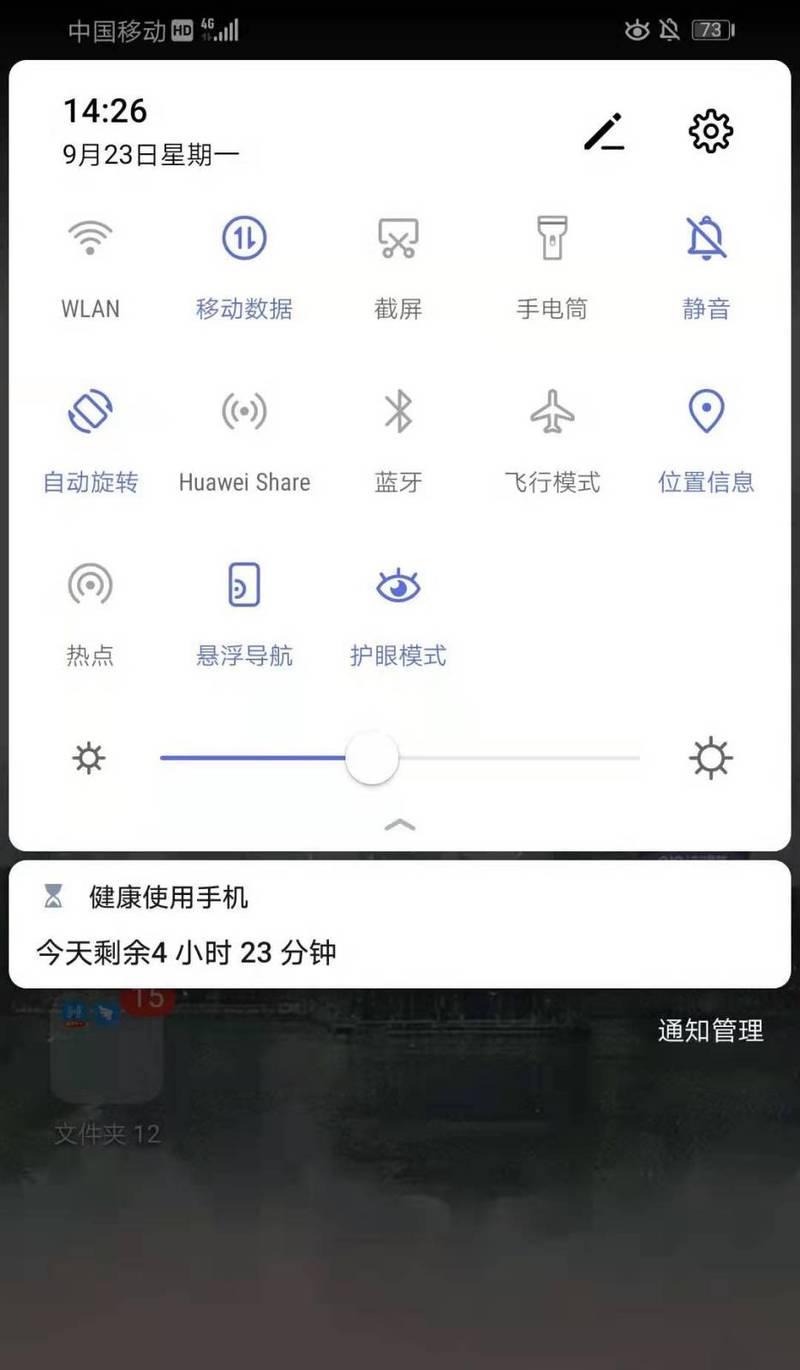This screenshot has height=1370, width=800.
Task: Turn on WLAN
Action: pos(90,240)
